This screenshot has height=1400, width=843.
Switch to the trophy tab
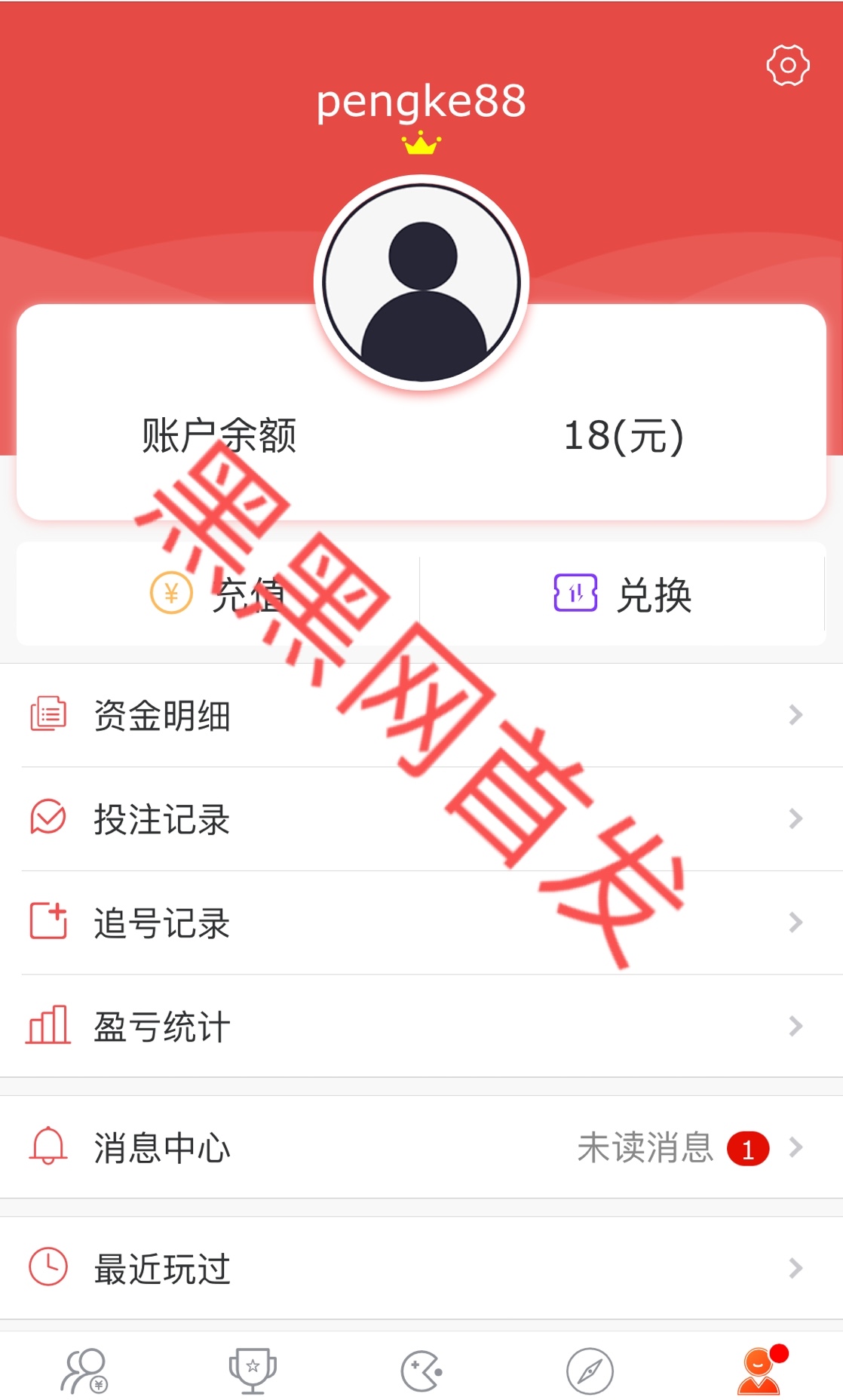253,1371
